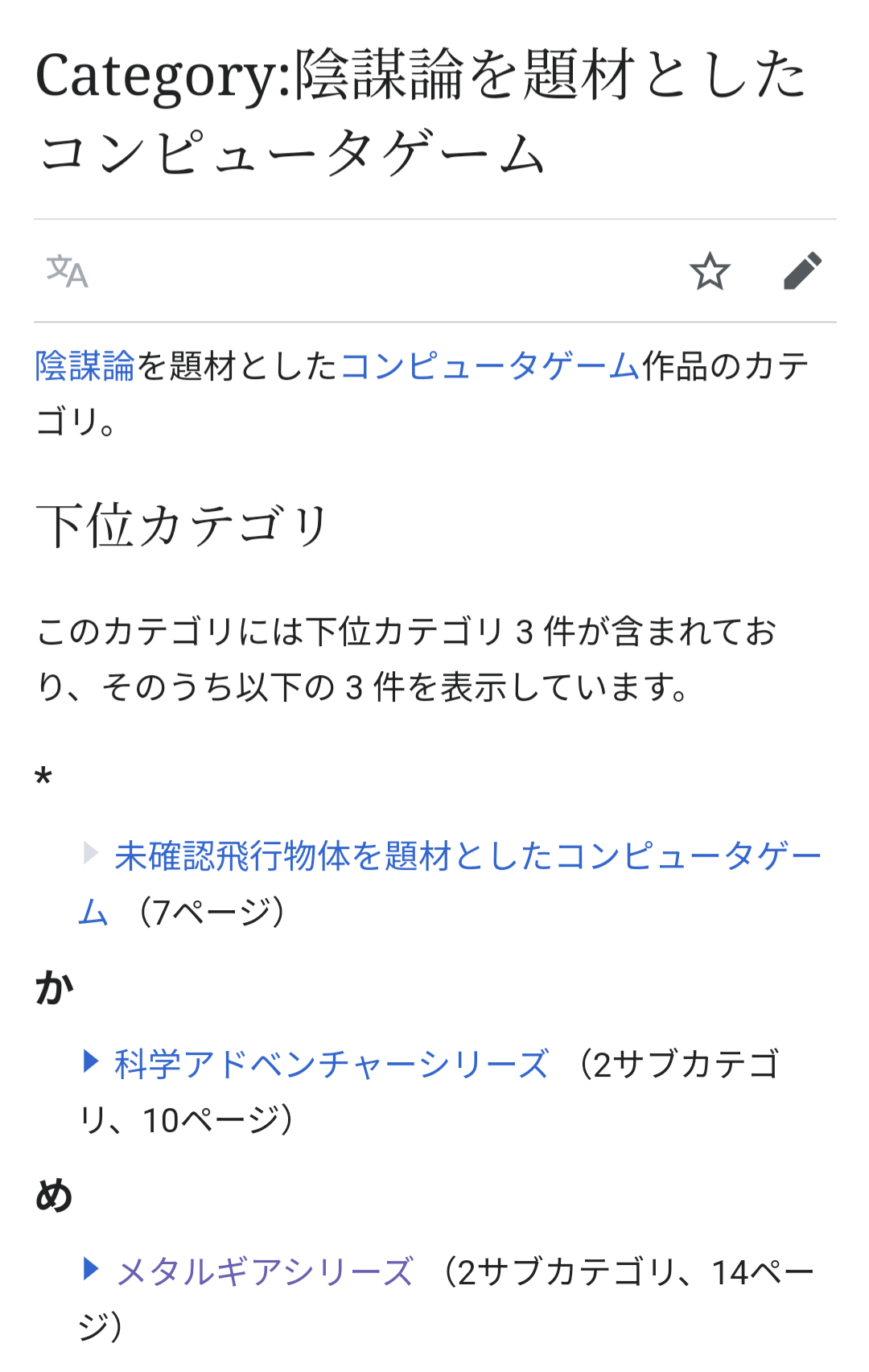Open the コンピュータゲーム link
Screen dimensions: 869x1372
(x=489, y=366)
